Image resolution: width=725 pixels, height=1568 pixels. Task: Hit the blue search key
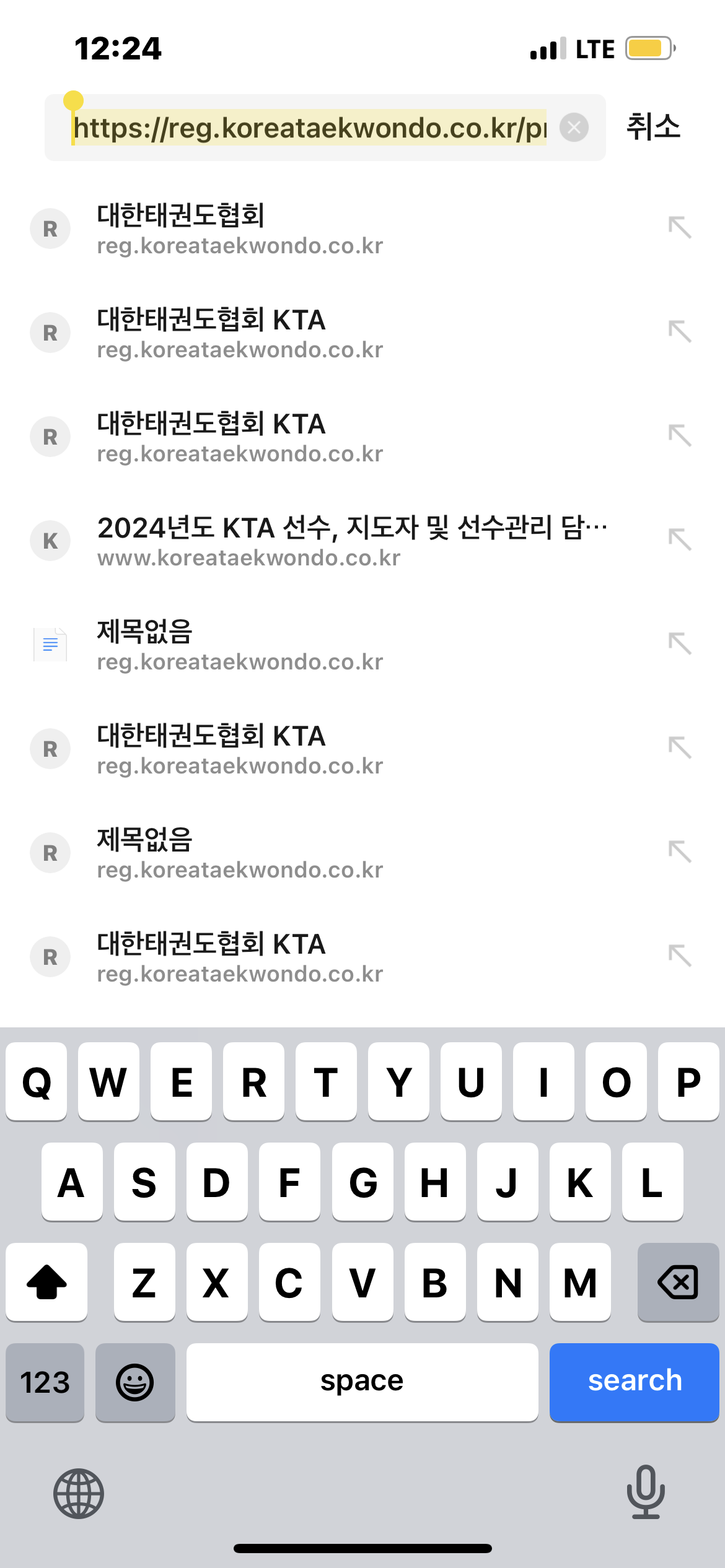pyautogui.click(x=634, y=1382)
